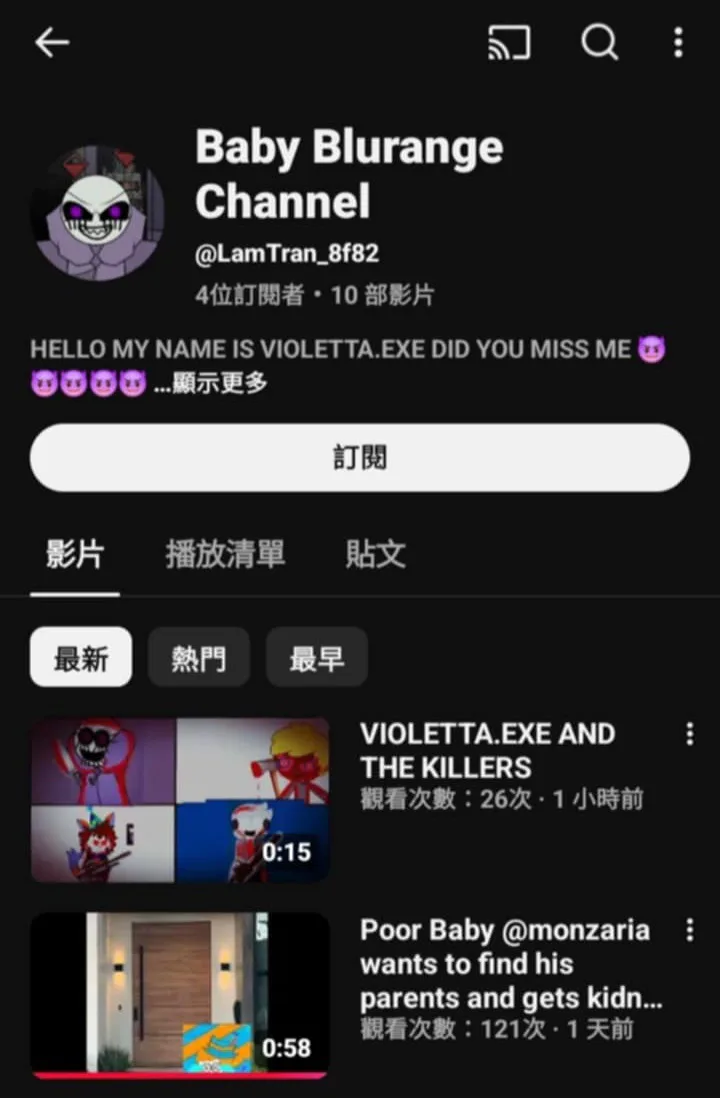
Task: Switch to the 影片 tab
Action: (75, 554)
